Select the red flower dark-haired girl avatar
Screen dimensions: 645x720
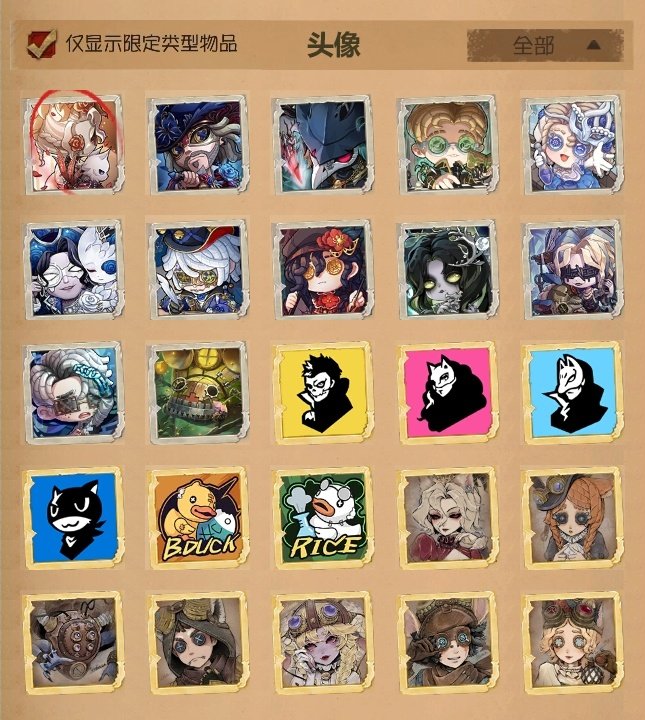click(x=322, y=268)
